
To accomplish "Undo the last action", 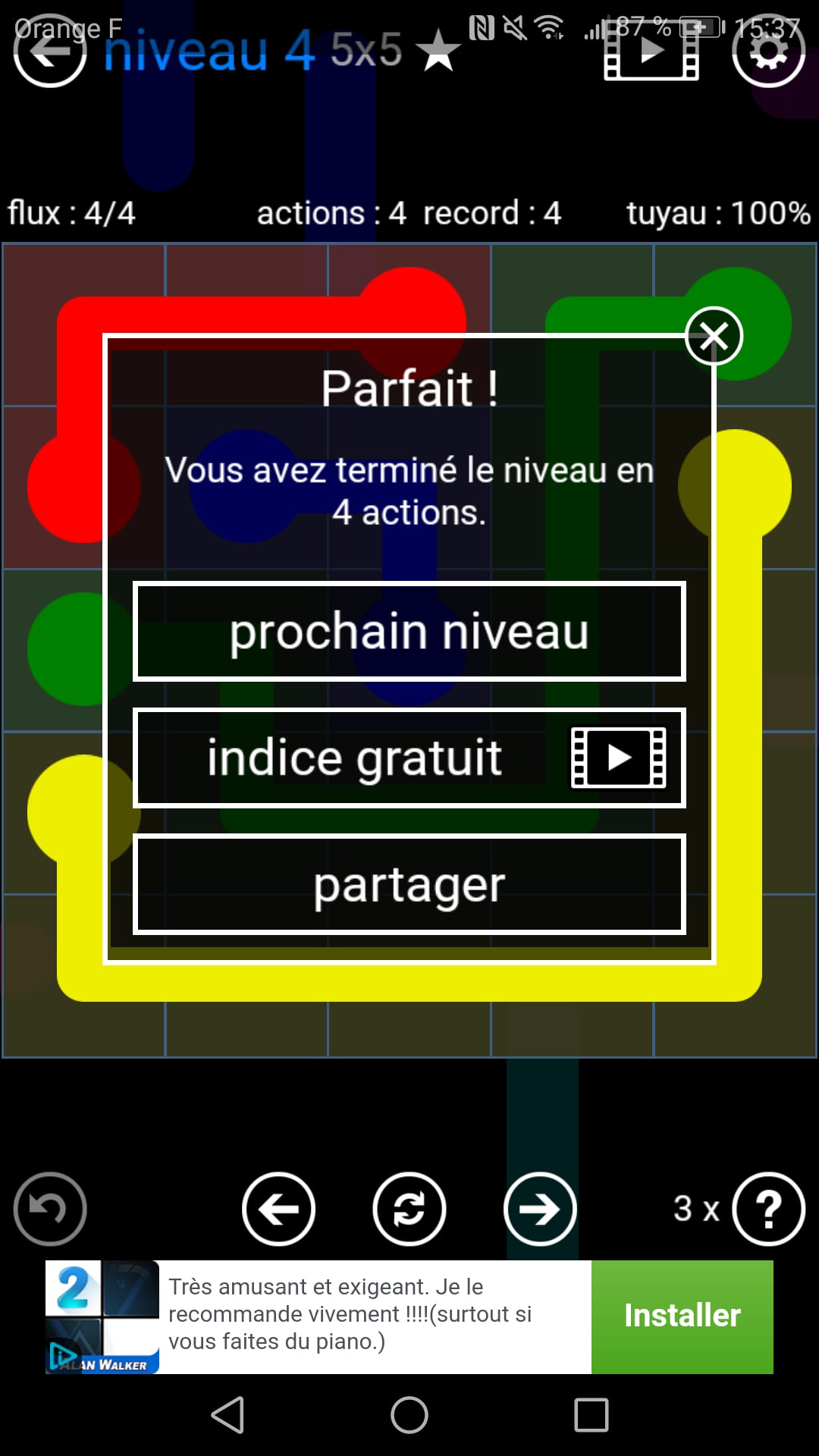I will pyautogui.click(x=50, y=1209).
